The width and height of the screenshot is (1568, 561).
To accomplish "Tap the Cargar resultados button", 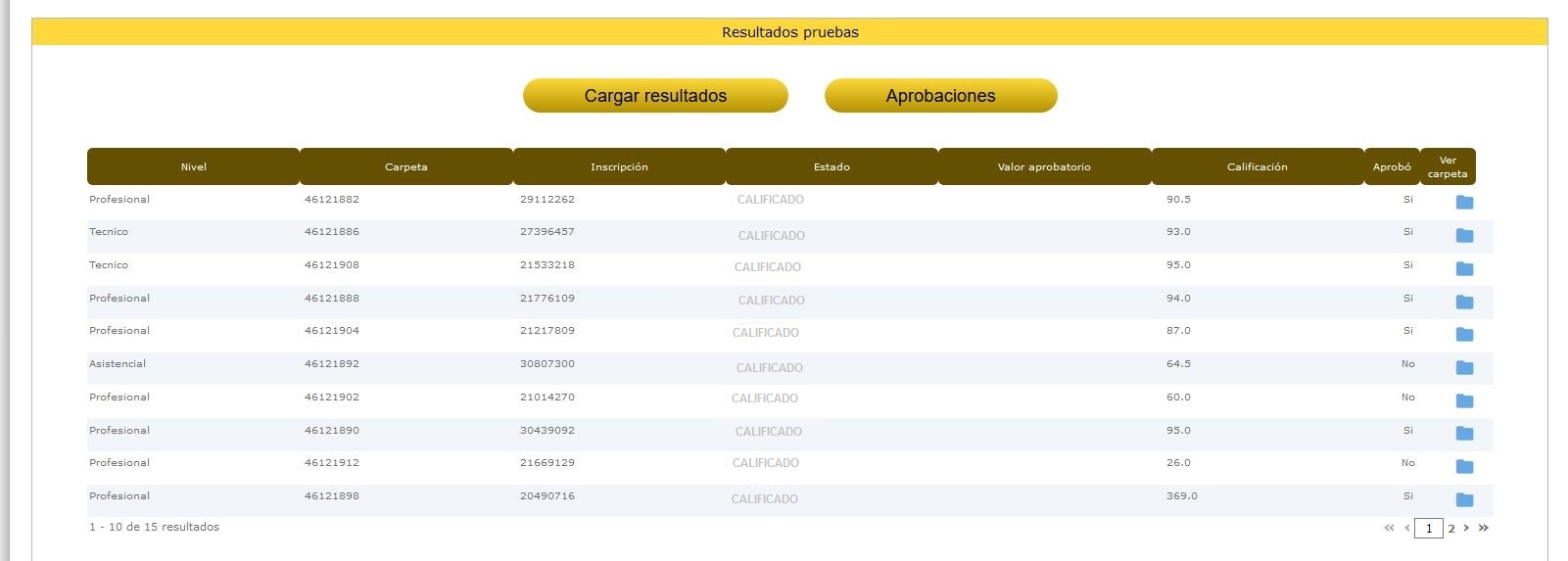I will (655, 96).
